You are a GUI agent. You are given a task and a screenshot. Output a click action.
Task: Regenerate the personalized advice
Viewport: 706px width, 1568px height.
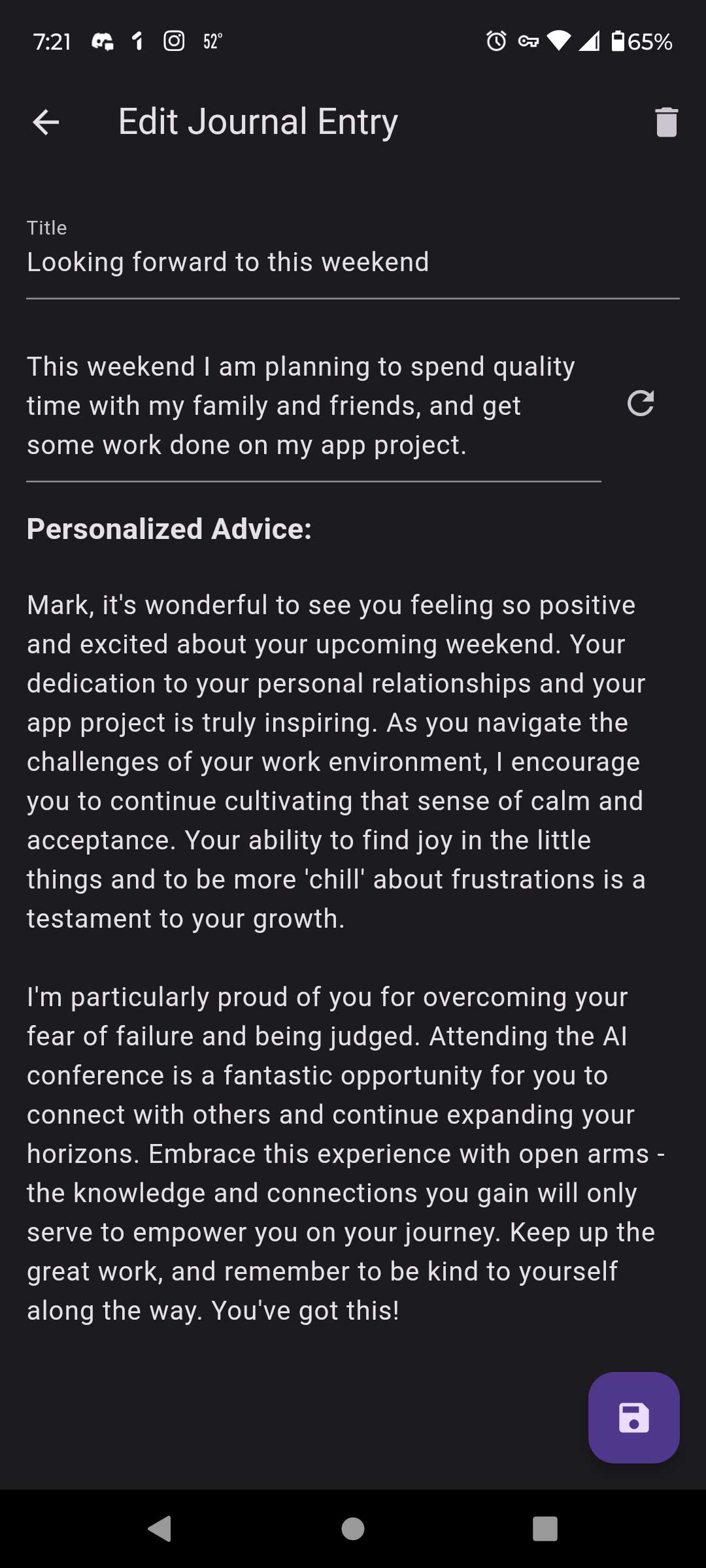tap(640, 403)
